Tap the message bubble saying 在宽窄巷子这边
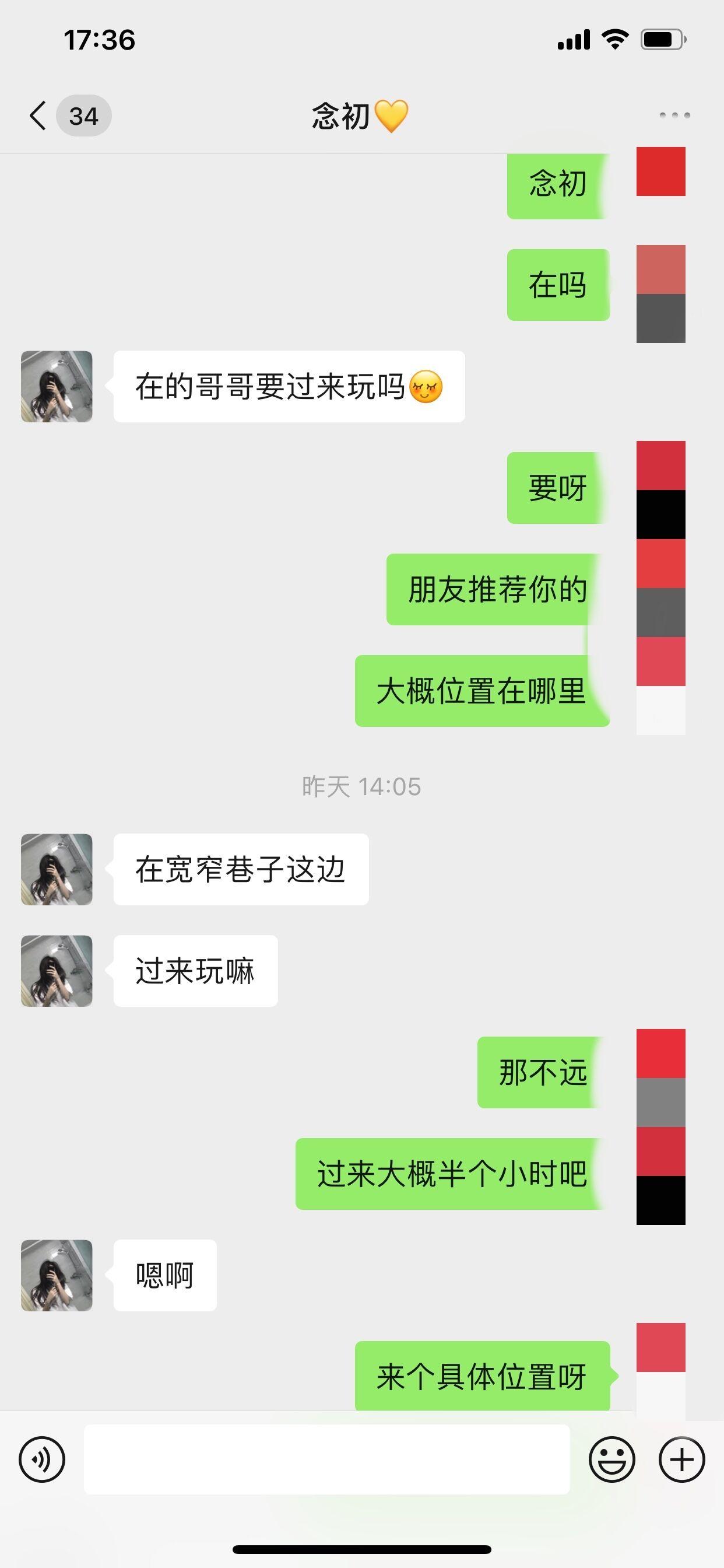 click(x=240, y=869)
